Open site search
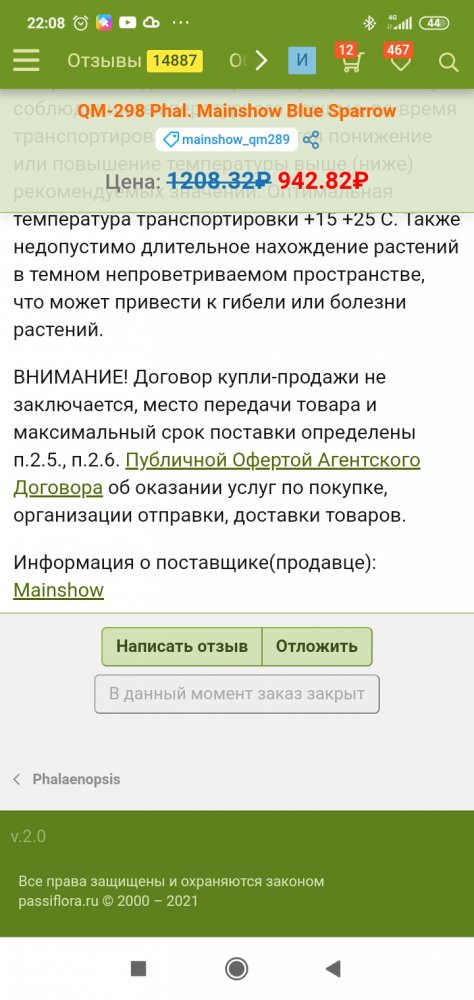 (448, 62)
